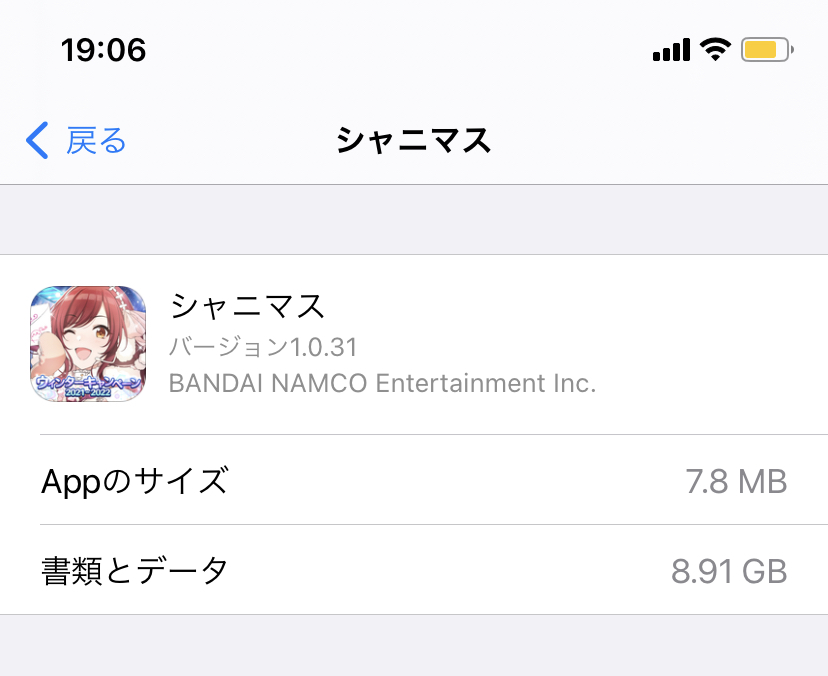Go back with the 戻る button
Viewport: 828px width, 676px height.
[x=78, y=141]
